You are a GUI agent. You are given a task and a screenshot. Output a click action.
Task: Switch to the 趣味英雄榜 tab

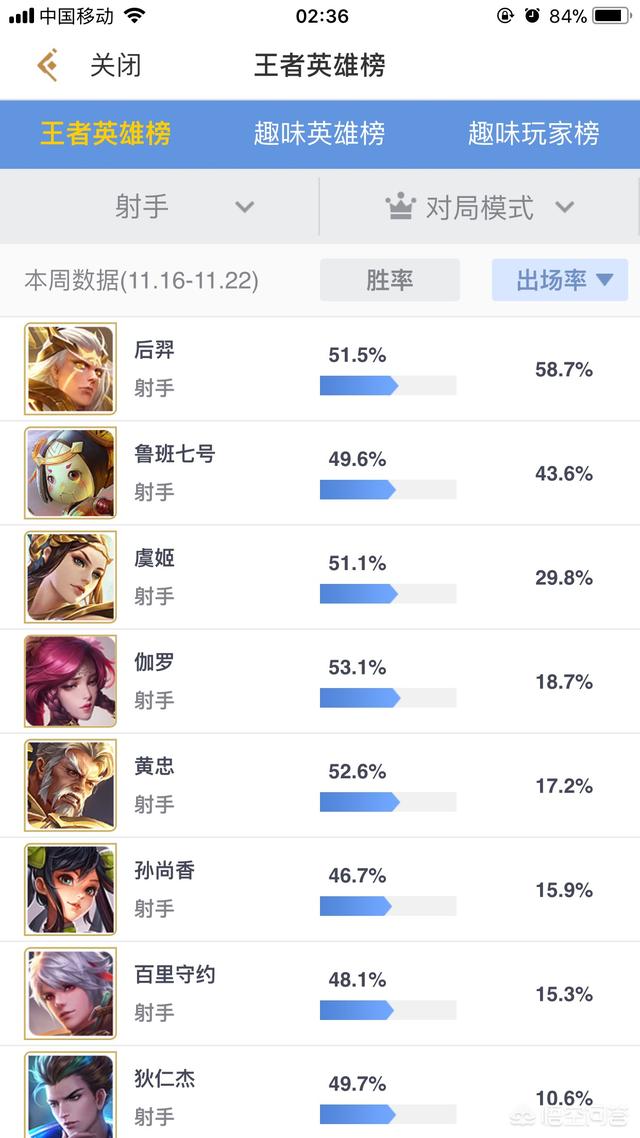pyautogui.click(x=319, y=134)
